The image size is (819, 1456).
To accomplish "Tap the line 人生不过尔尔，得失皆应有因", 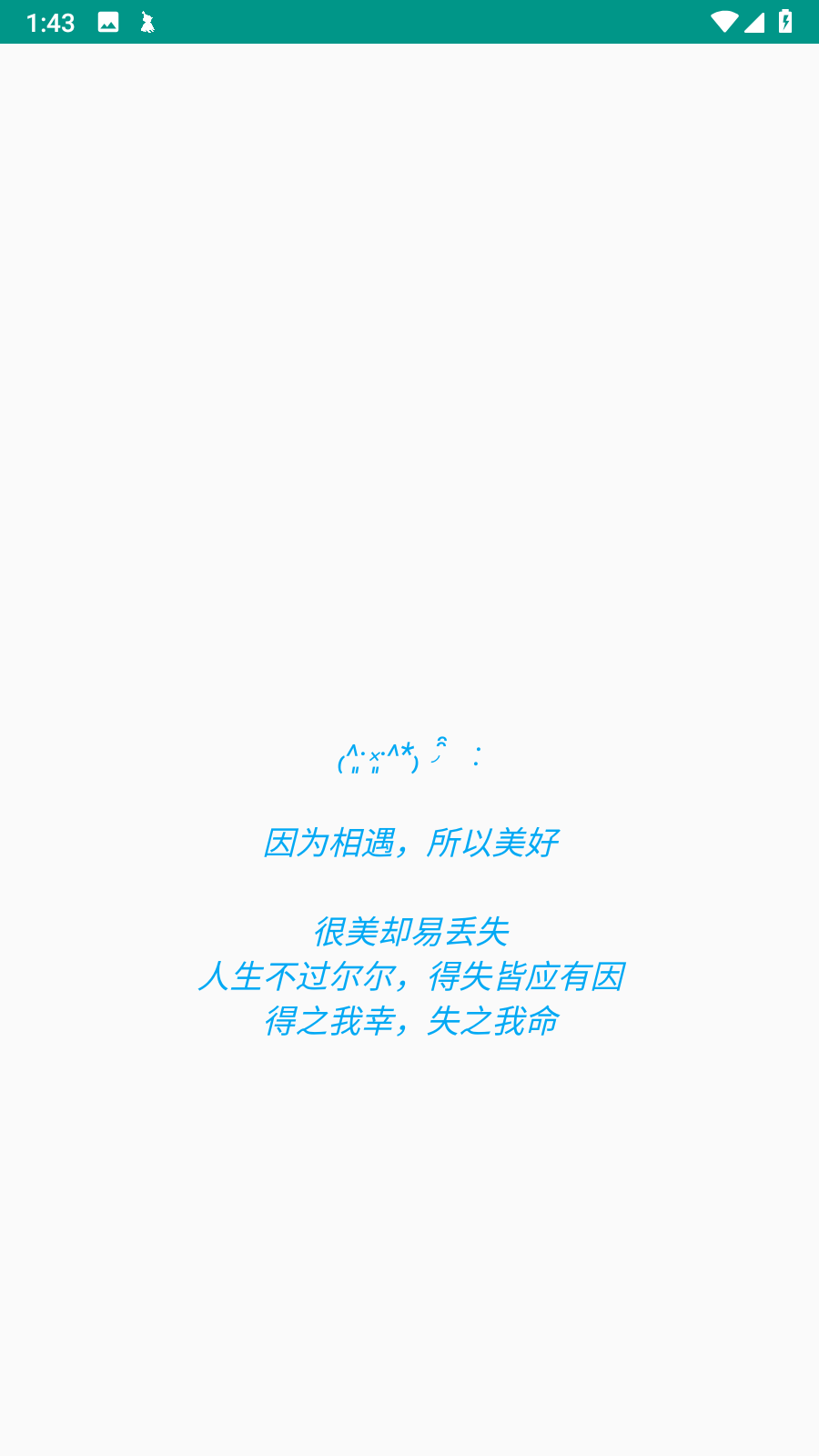I will click(409, 977).
